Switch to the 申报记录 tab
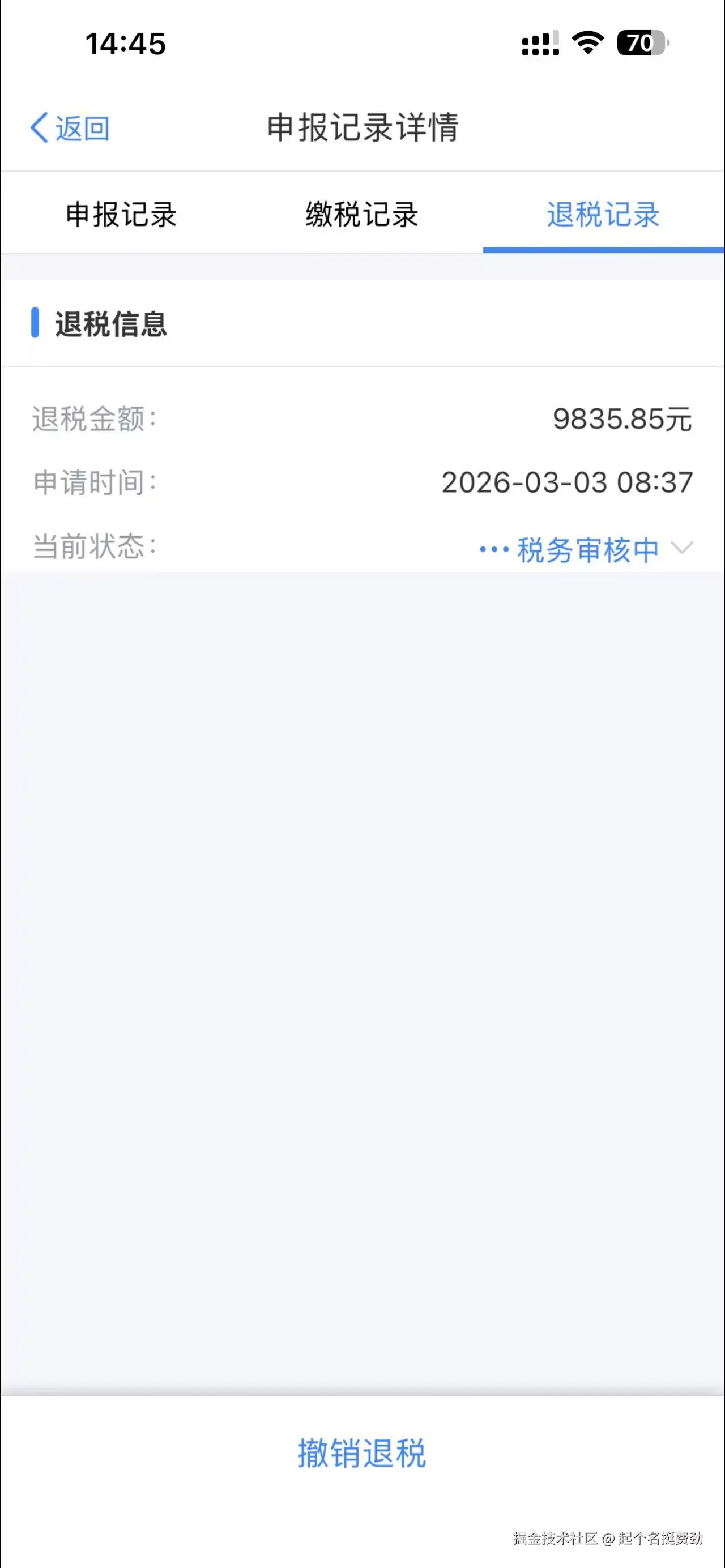 pyautogui.click(x=121, y=213)
